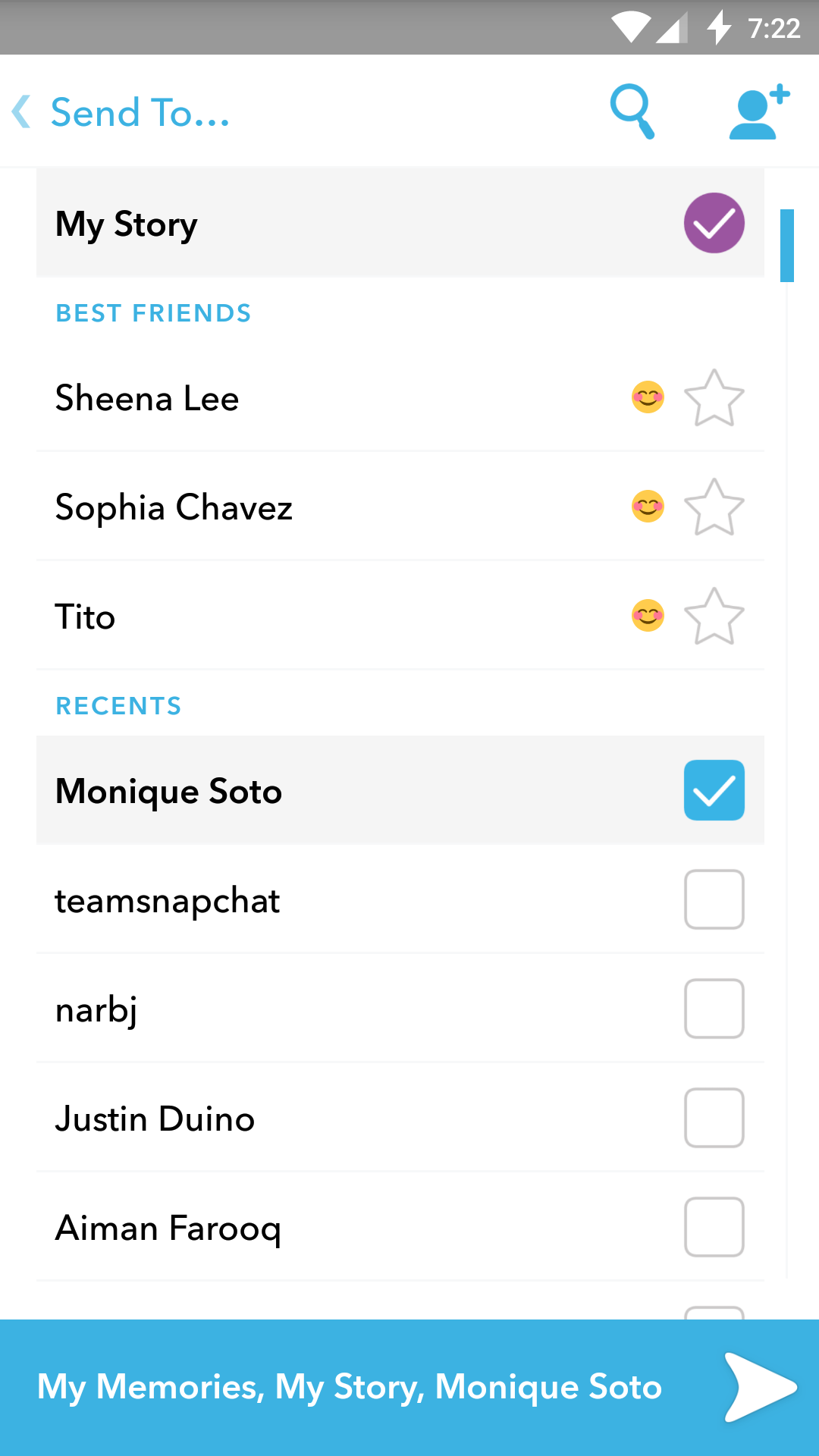Toggle the star next to Sophia Chavez
This screenshot has width=819, height=1456.
714,507
